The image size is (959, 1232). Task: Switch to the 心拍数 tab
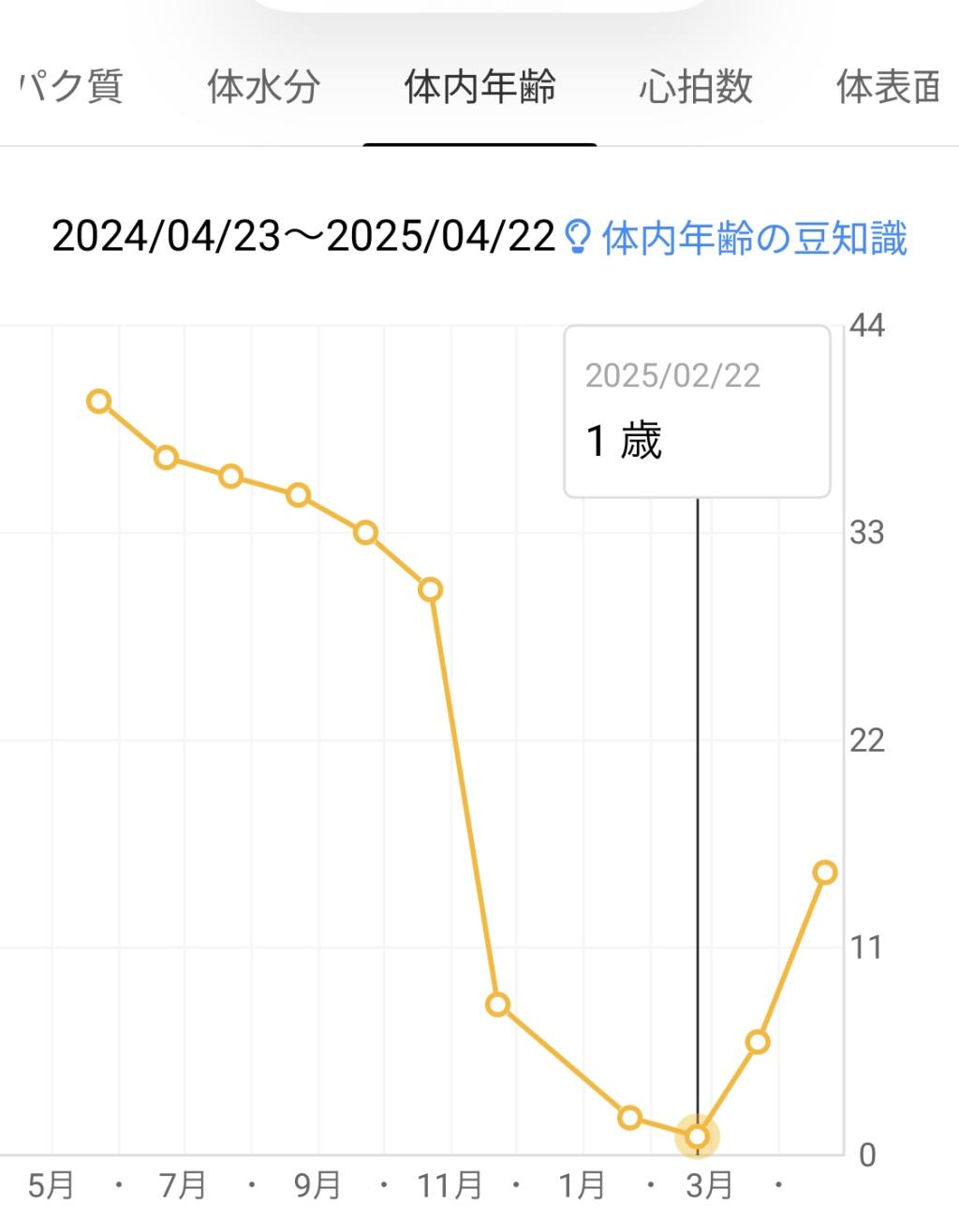pos(696,87)
